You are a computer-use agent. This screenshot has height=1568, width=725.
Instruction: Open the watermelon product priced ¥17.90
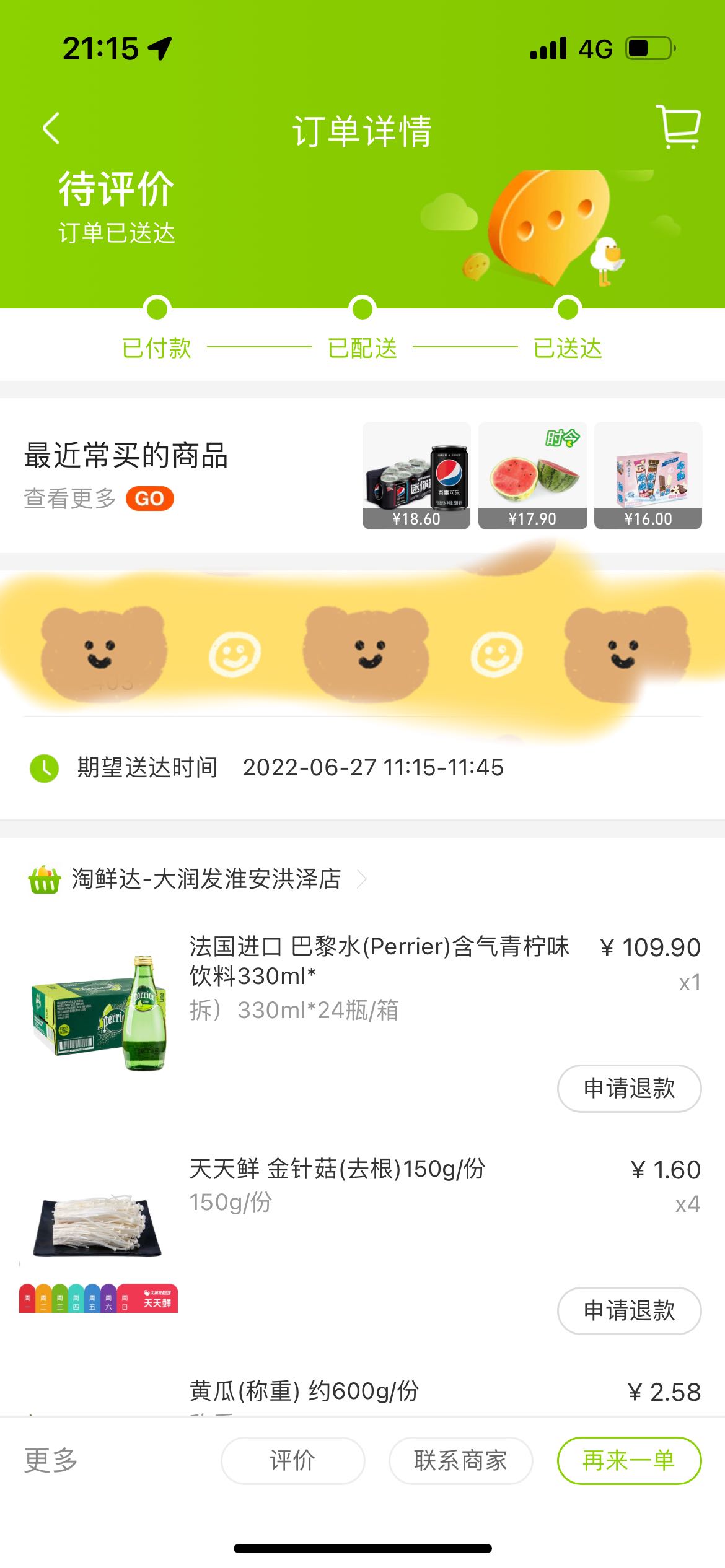(532, 476)
